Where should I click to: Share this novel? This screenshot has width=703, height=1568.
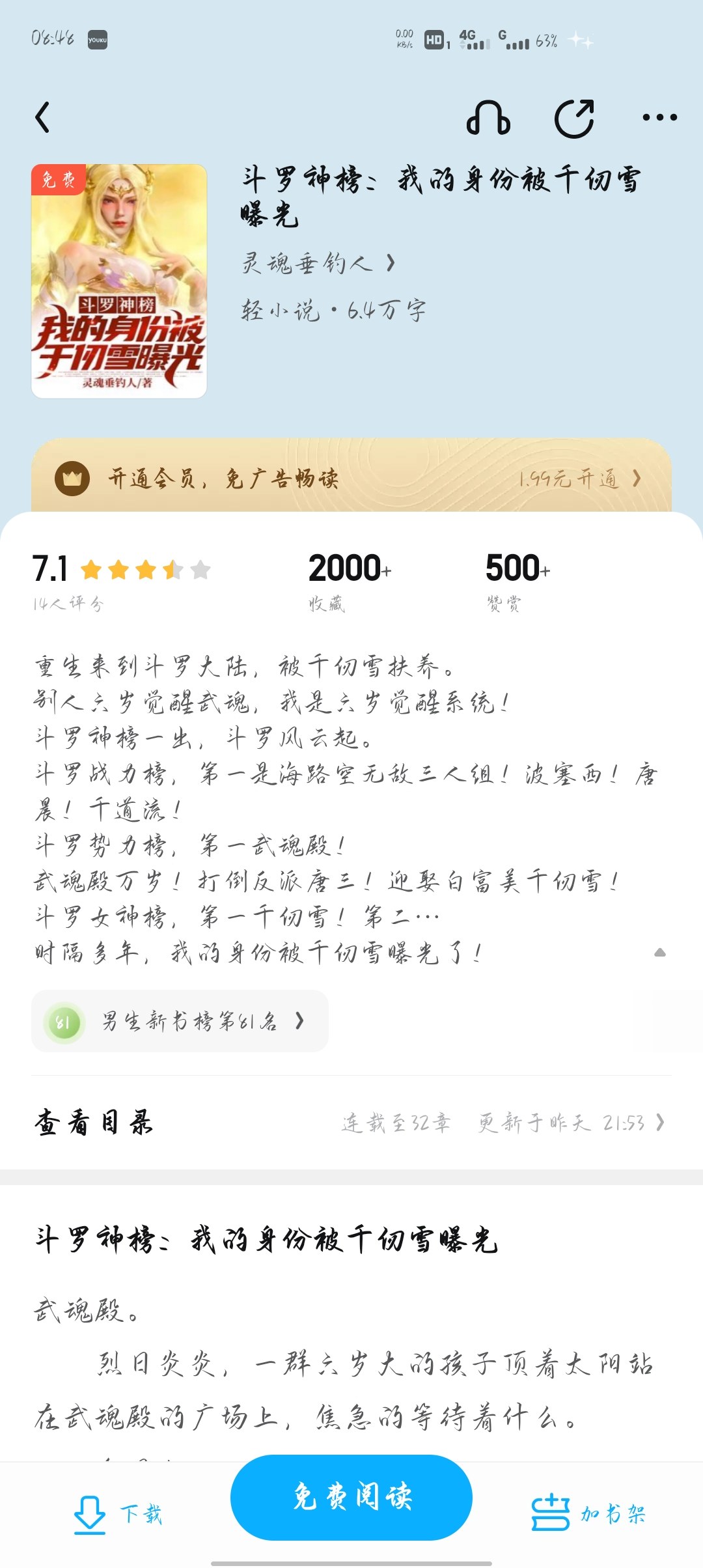point(574,118)
